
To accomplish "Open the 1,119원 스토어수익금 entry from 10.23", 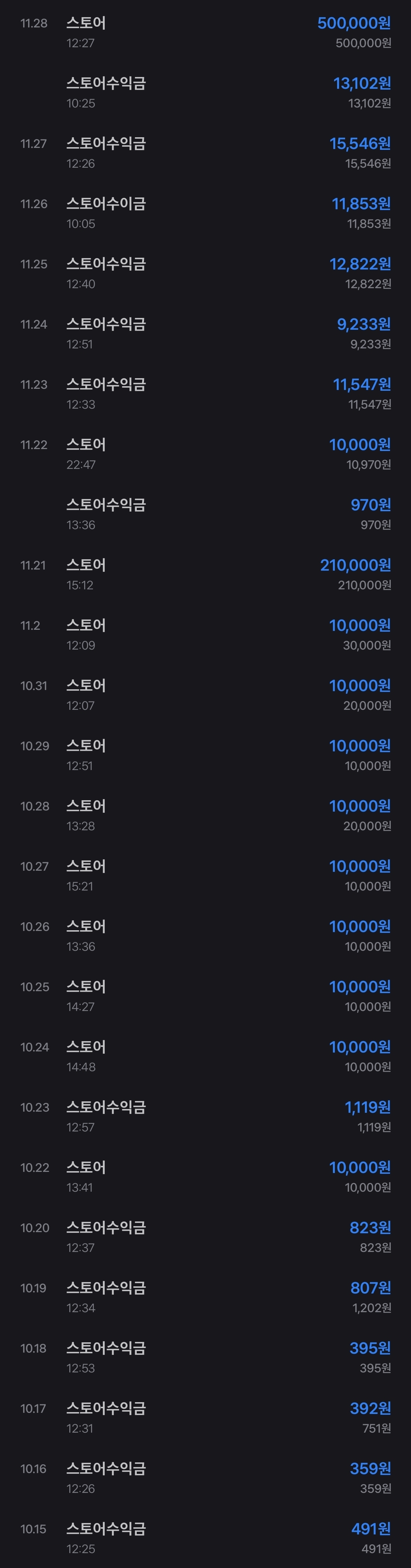I will (206, 1116).
